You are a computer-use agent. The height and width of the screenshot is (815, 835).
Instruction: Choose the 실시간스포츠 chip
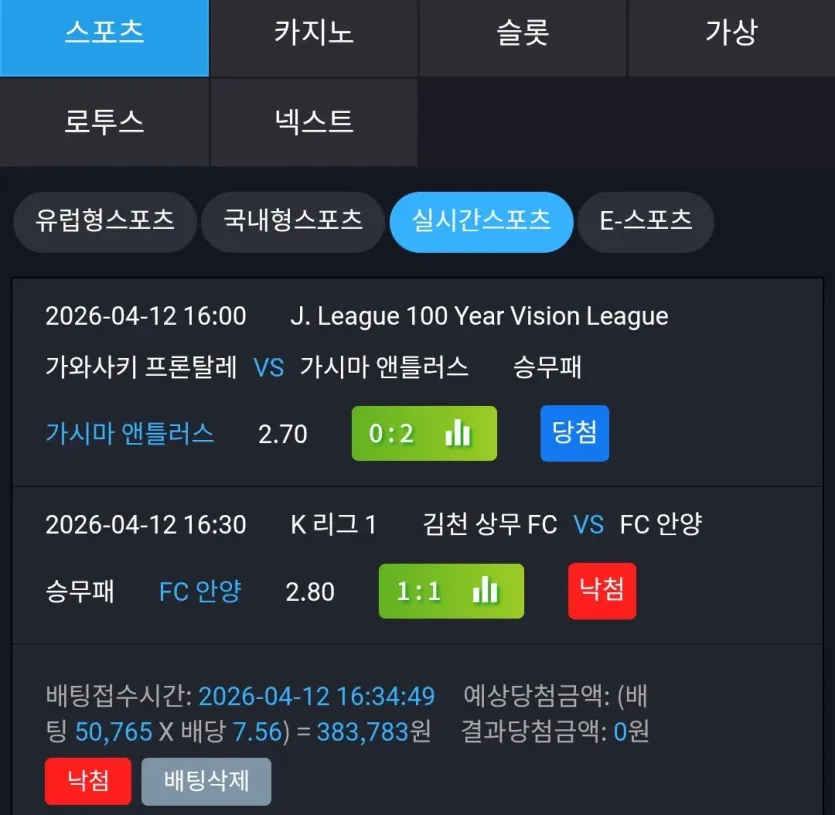(x=481, y=222)
